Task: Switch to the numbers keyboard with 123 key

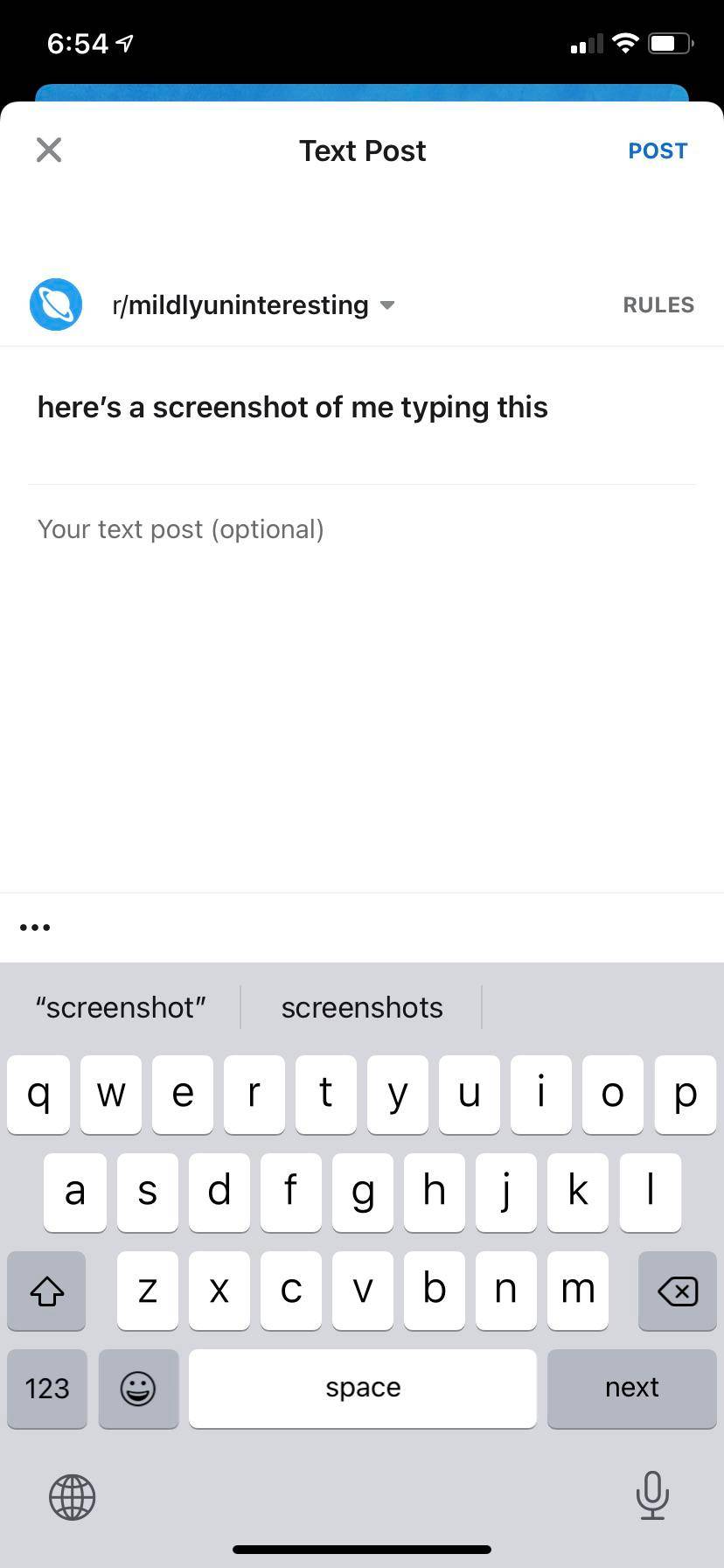Action: coord(45,1389)
